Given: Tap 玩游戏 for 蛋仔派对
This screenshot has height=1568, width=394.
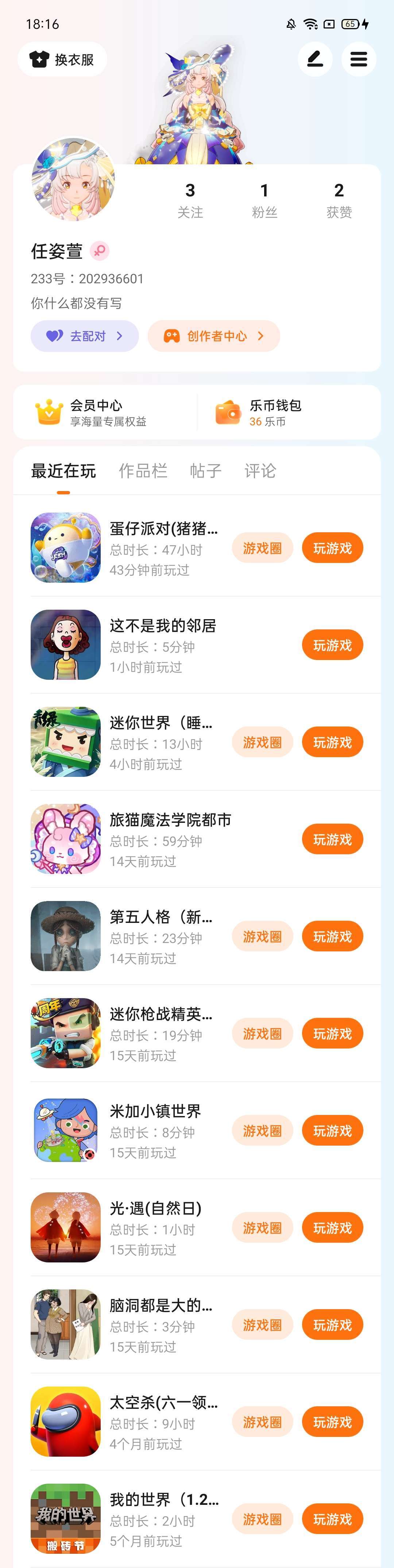Looking at the screenshot, I should pyautogui.click(x=332, y=548).
